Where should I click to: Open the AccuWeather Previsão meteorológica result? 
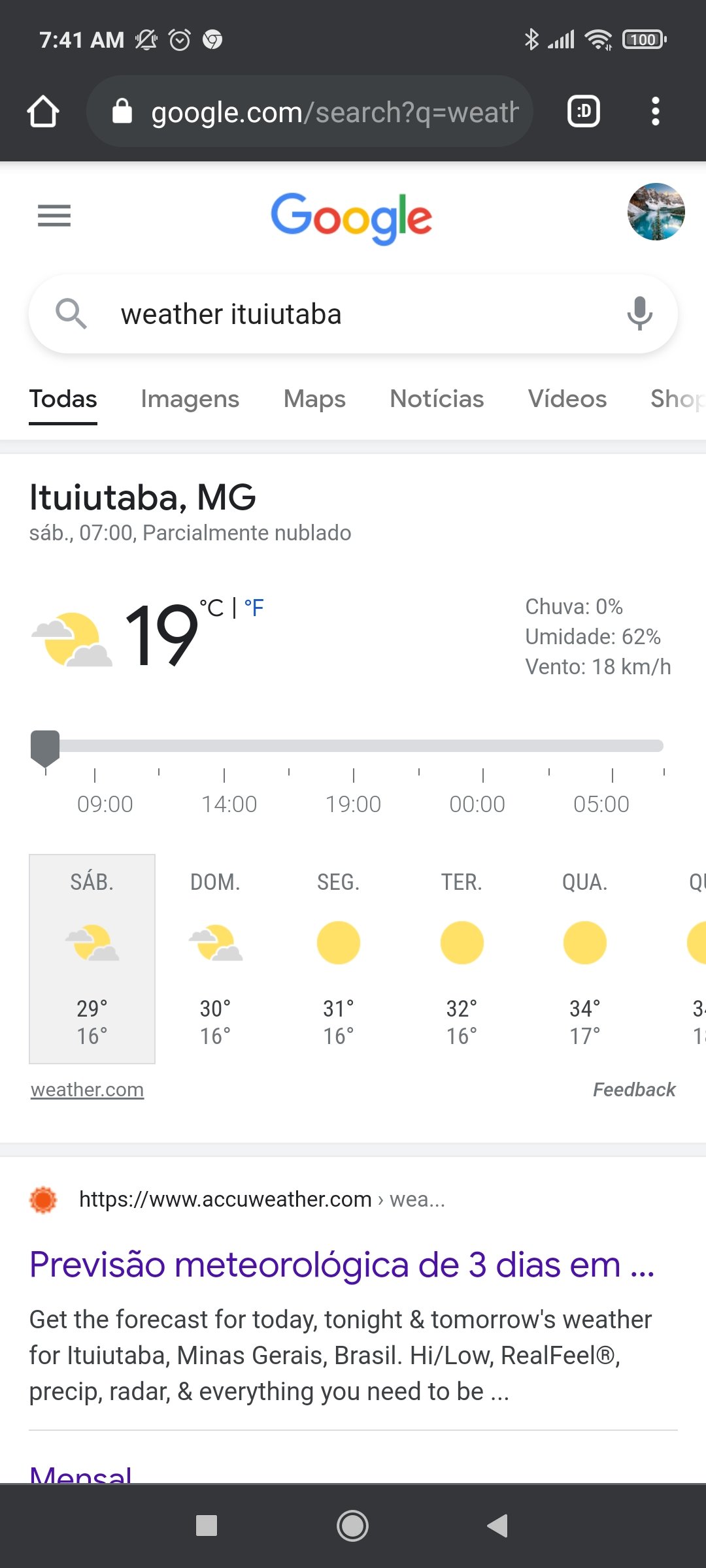[342, 1265]
